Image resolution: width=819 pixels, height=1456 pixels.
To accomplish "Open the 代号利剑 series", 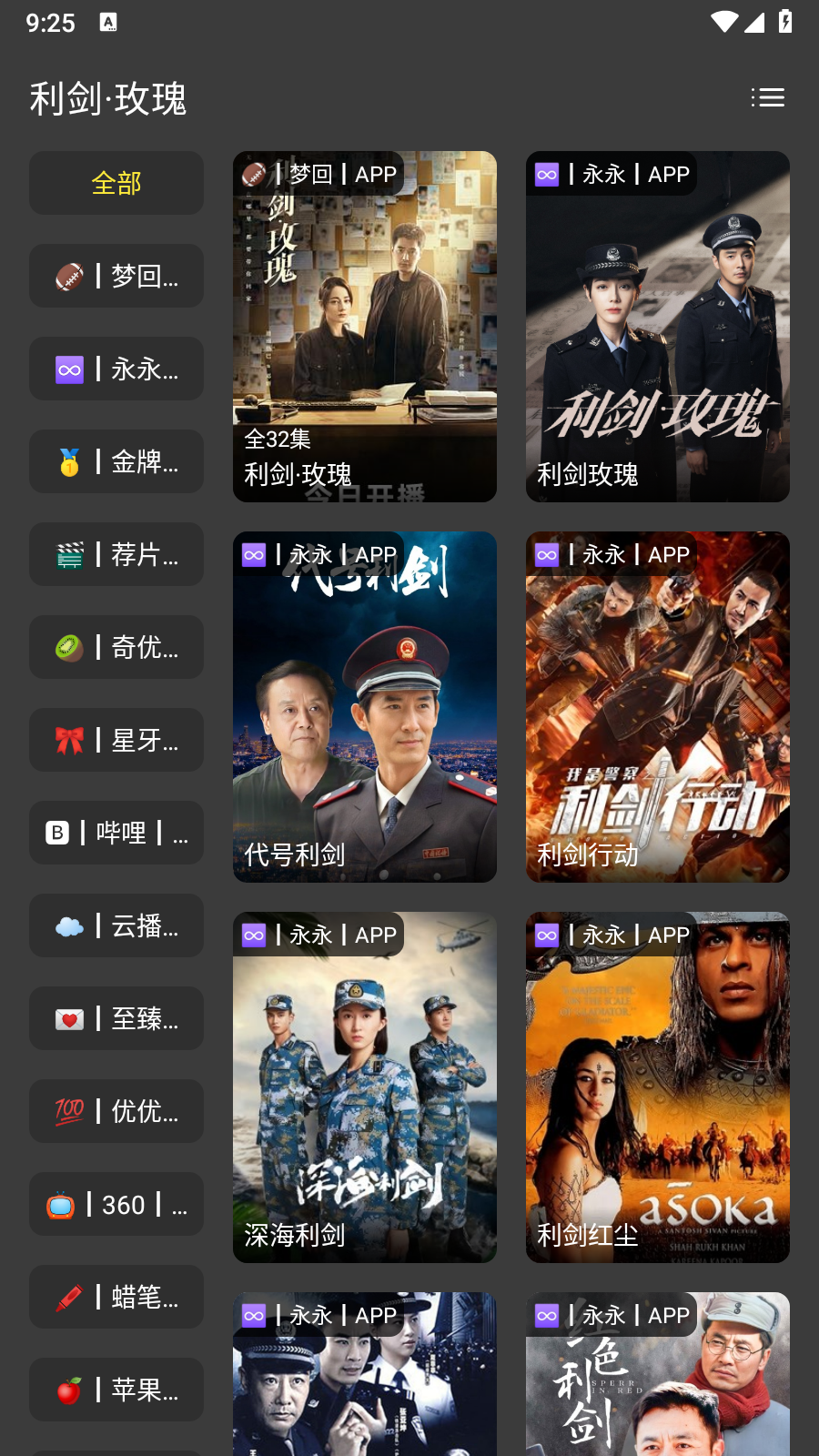I will pos(365,706).
